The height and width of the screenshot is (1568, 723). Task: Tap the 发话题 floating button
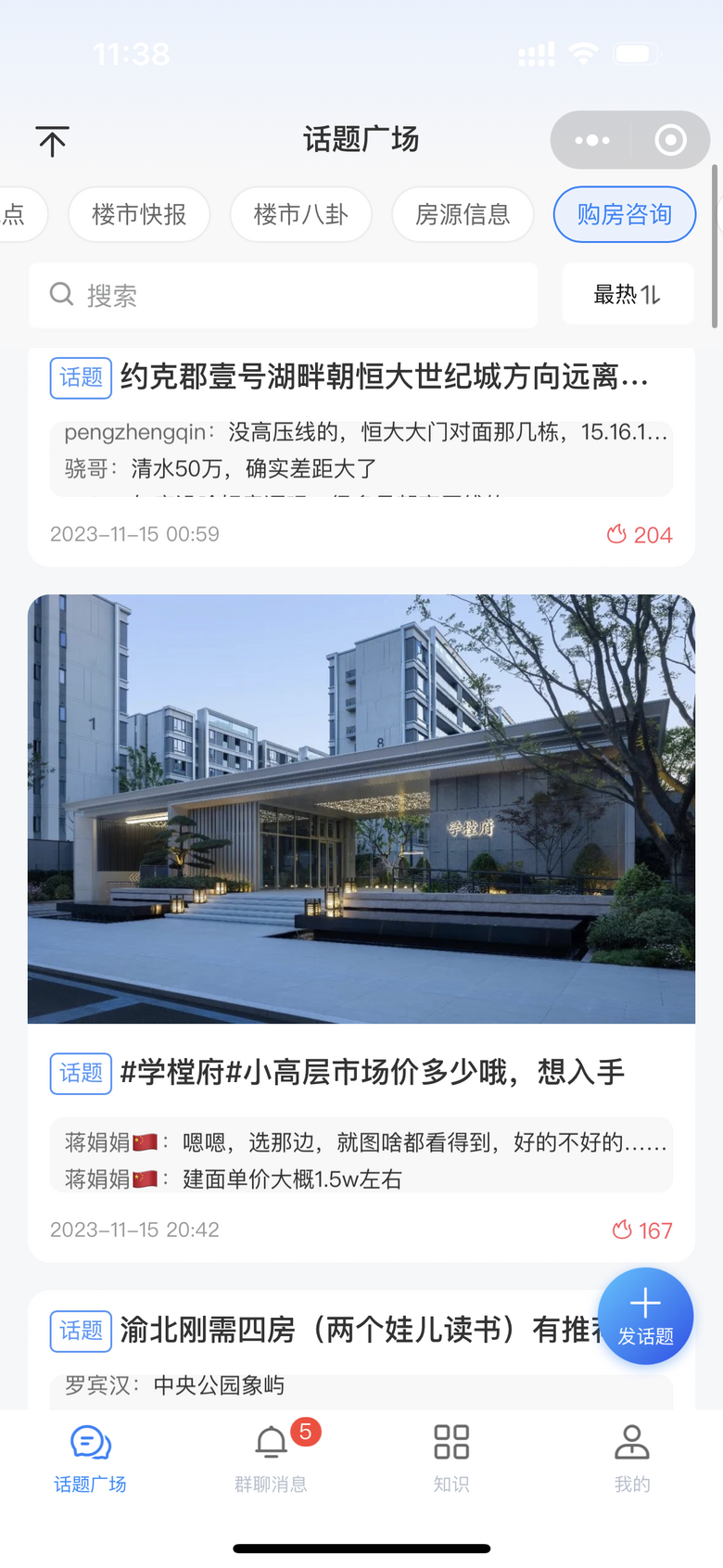click(x=646, y=1316)
